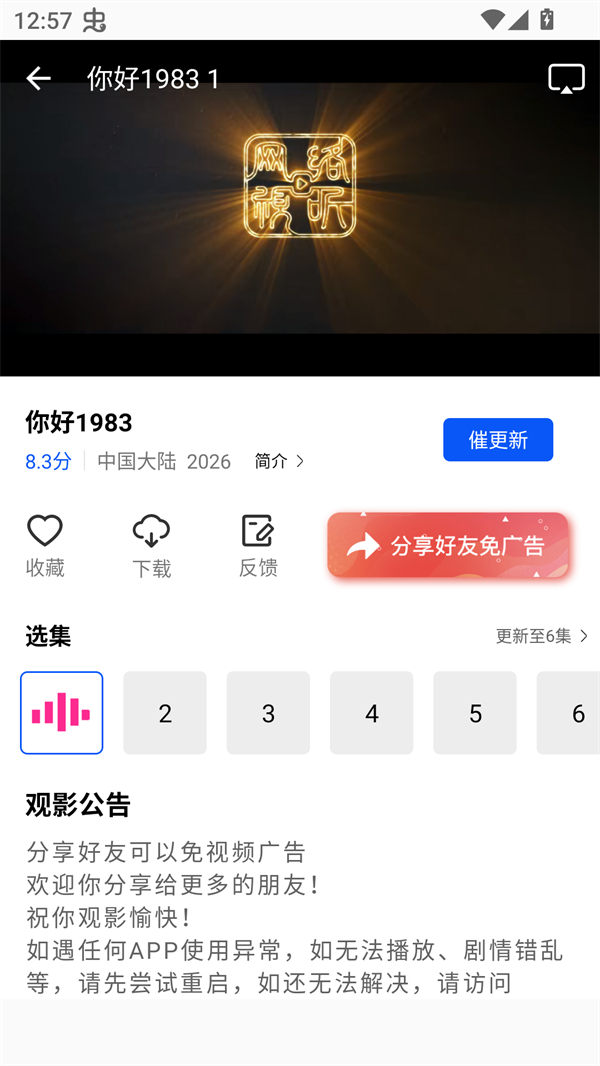
Task: Open the screen cast icon
Action: pyautogui.click(x=566, y=78)
